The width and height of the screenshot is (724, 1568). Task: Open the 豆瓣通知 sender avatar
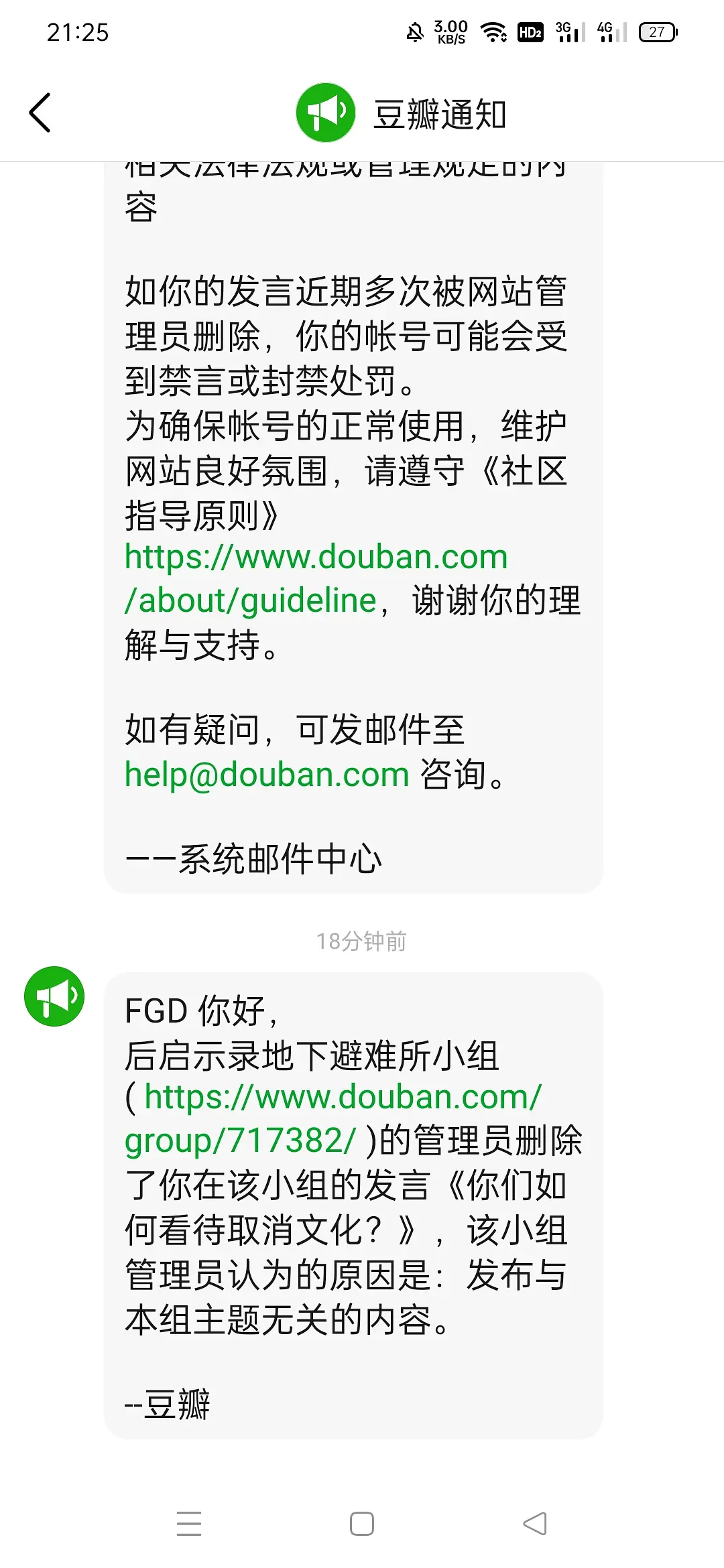click(54, 996)
